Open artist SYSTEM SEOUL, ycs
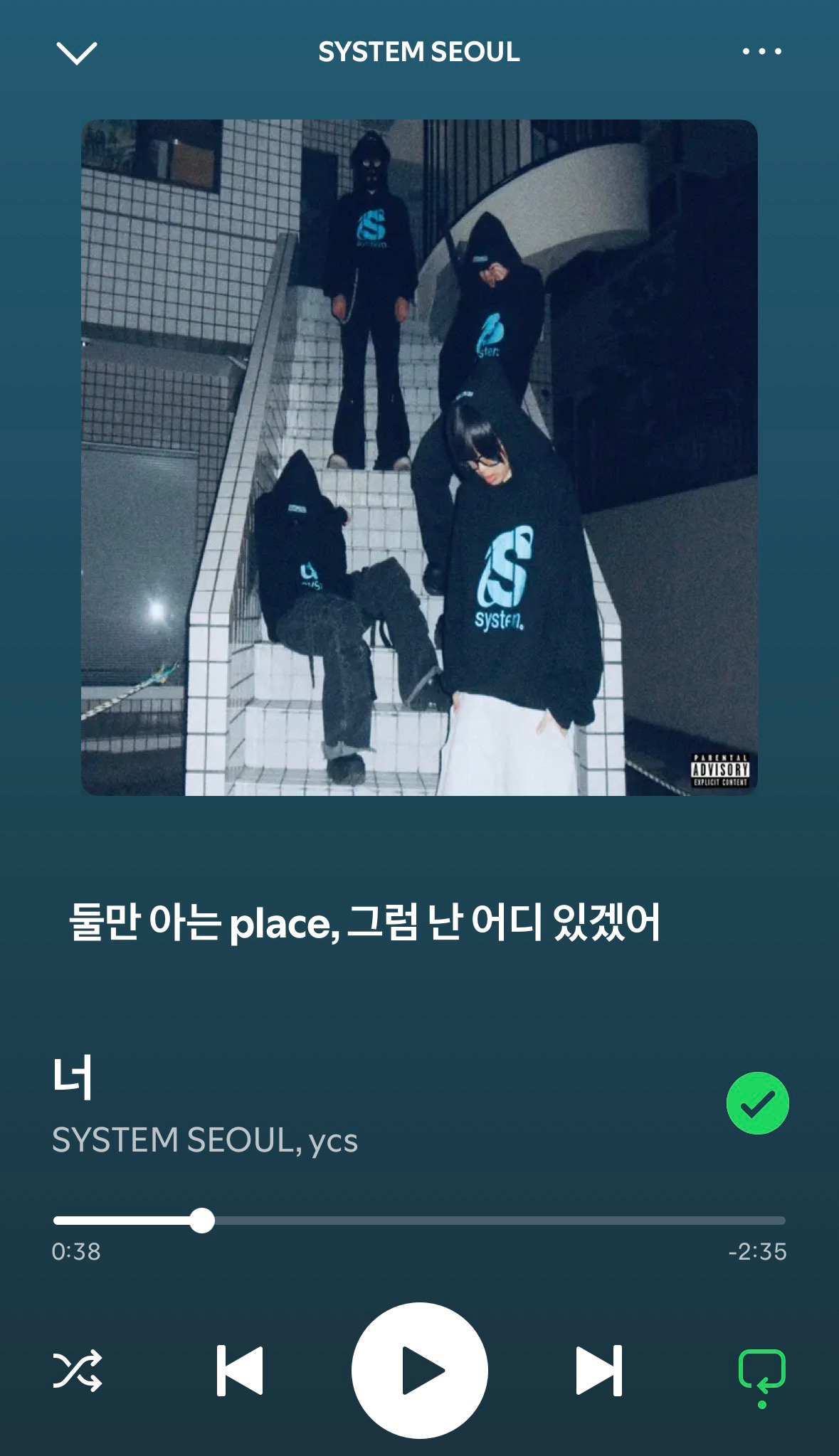Viewport: 839px width, 1456px height. tap(205, 1141)
